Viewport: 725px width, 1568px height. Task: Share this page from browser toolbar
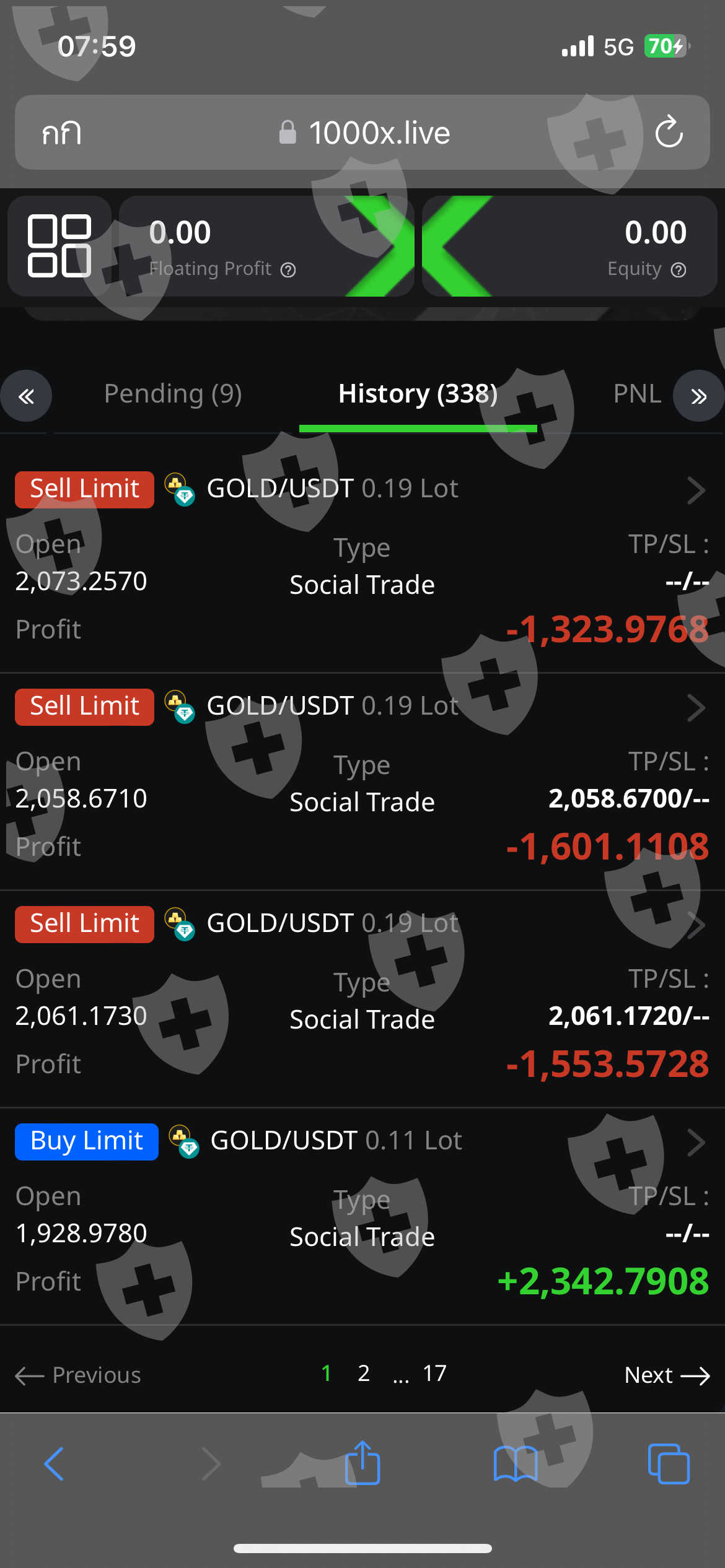[362, 1463]
